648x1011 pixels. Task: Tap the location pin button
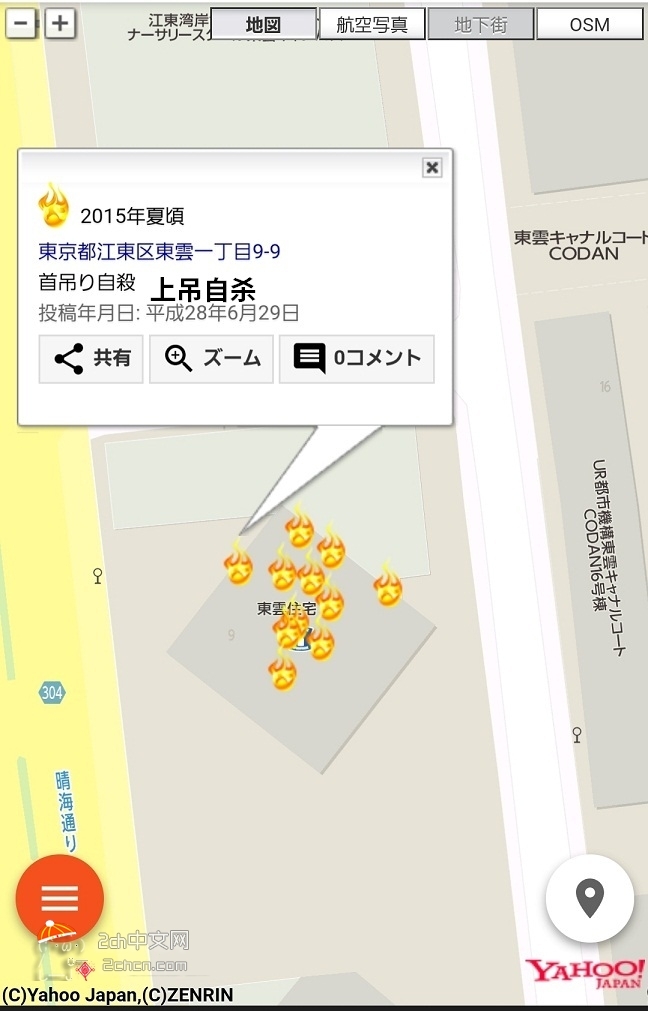(x=590, y=898)
